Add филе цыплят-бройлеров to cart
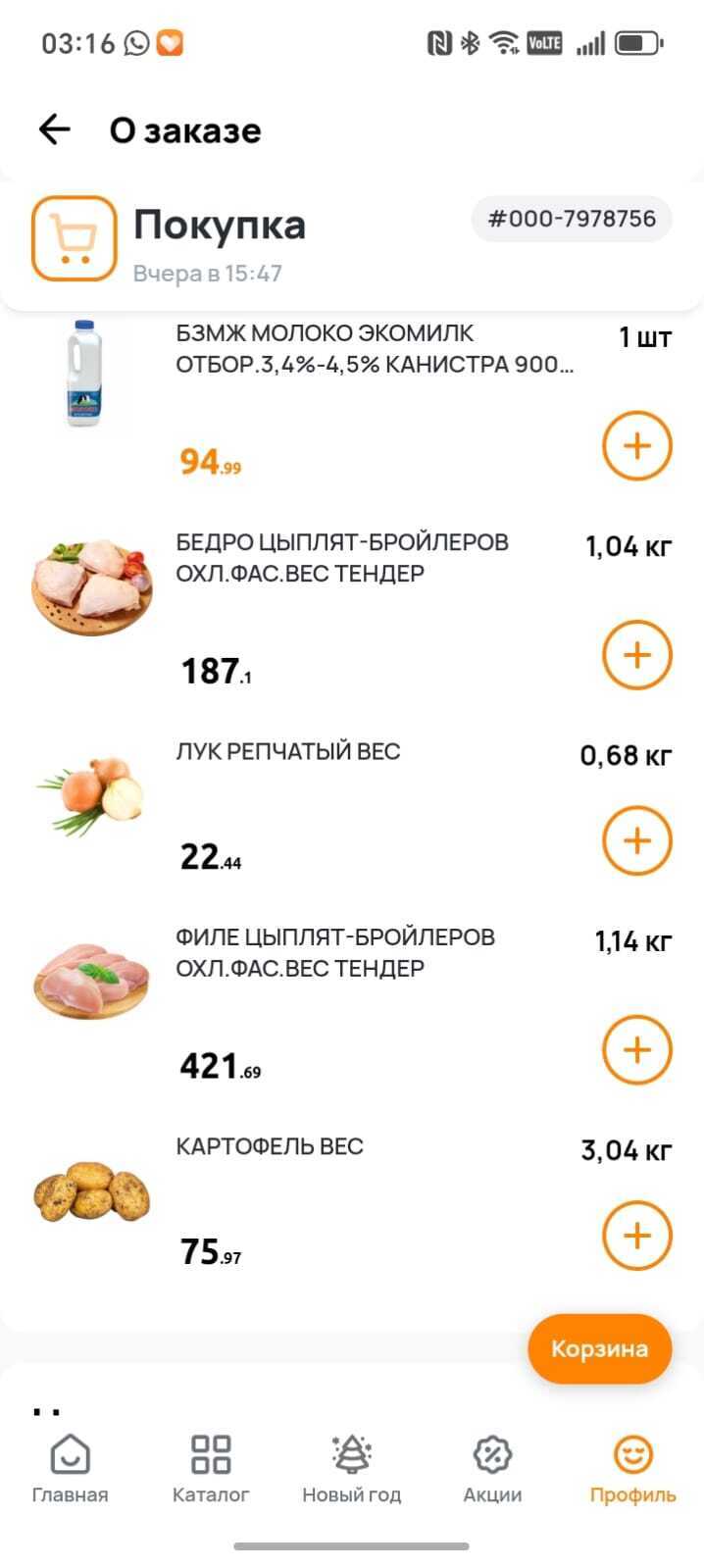Viewport: 704px width, 1568px height. point(636,1050)
